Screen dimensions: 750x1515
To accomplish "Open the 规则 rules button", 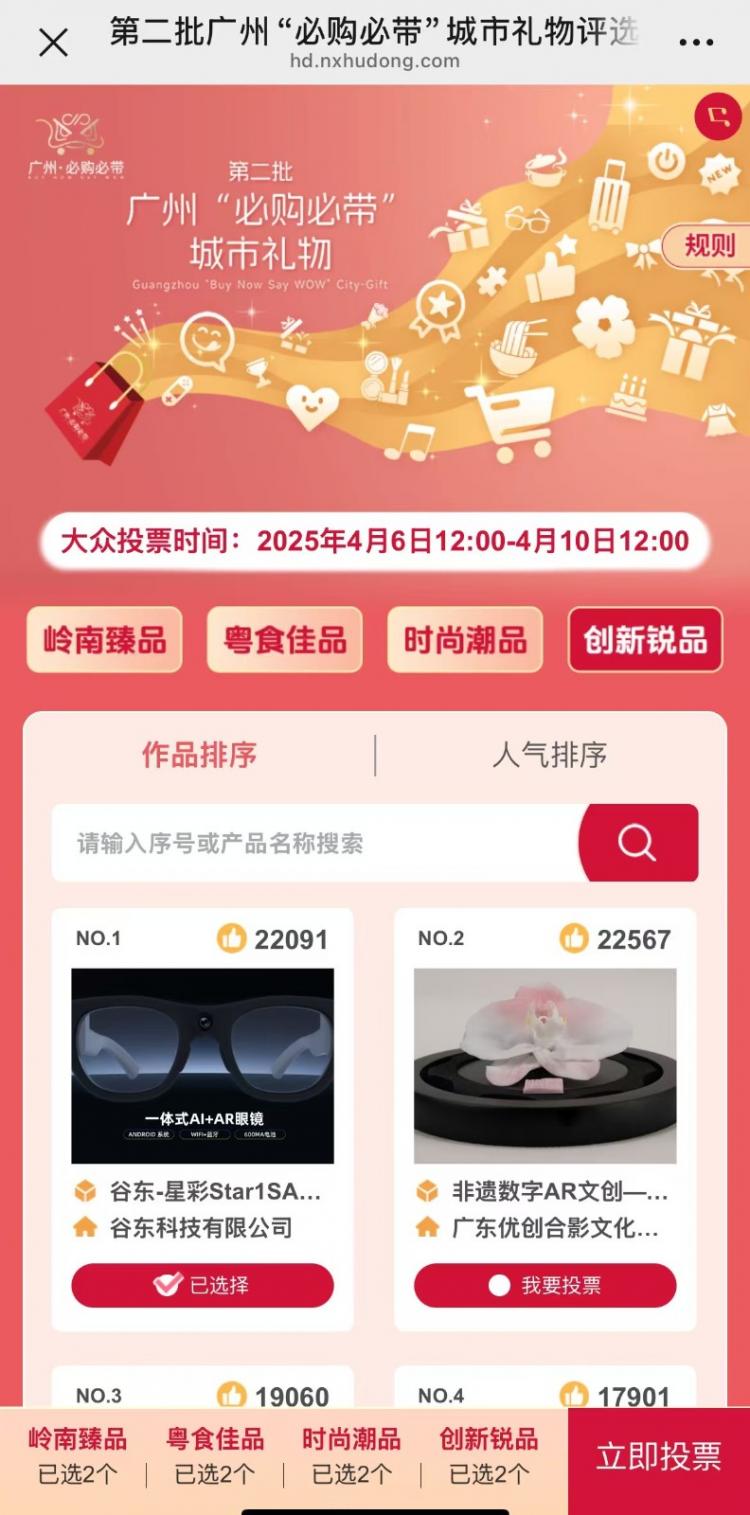I will 708,245.
